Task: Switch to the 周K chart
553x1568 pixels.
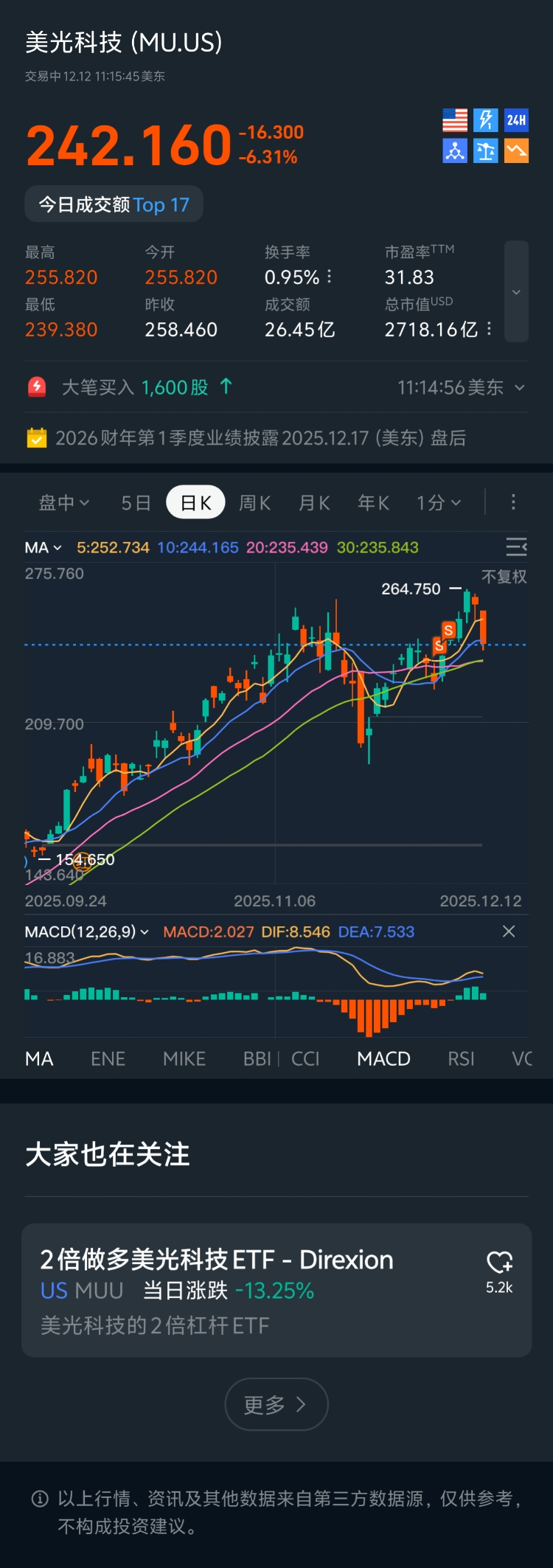Action: point(255,503)
